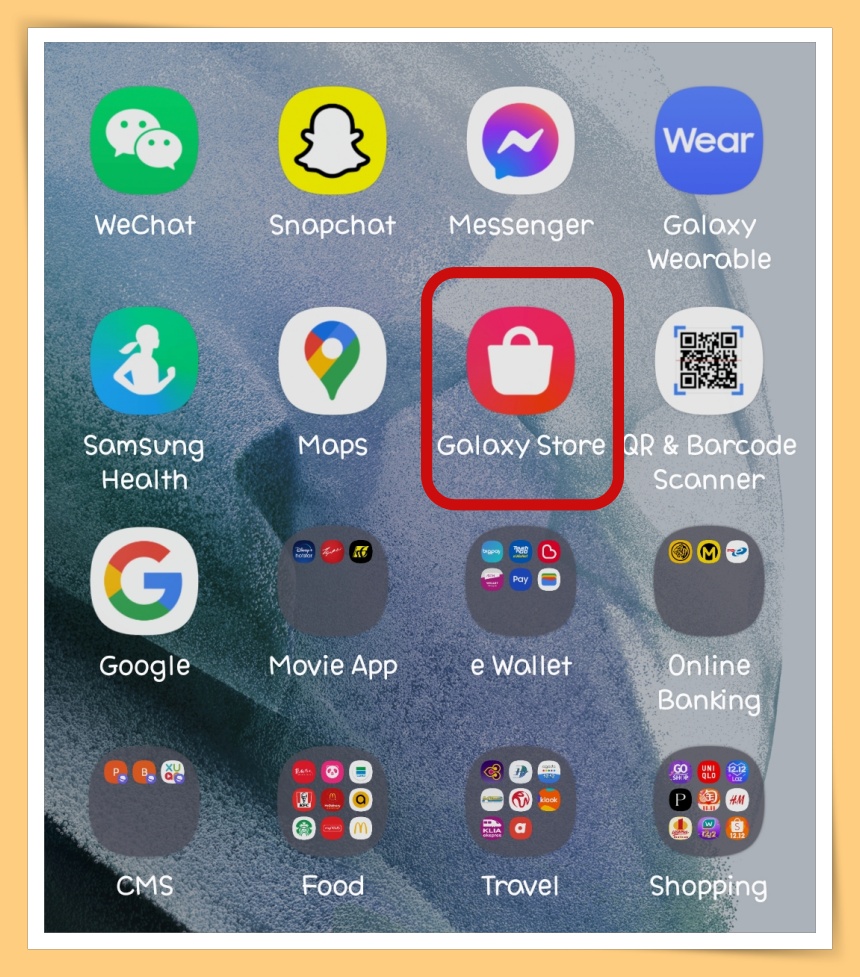Open the WeChat app
The width and height of the screenshot is (860, 977).
pyautogui.click(x=144, y=140)
